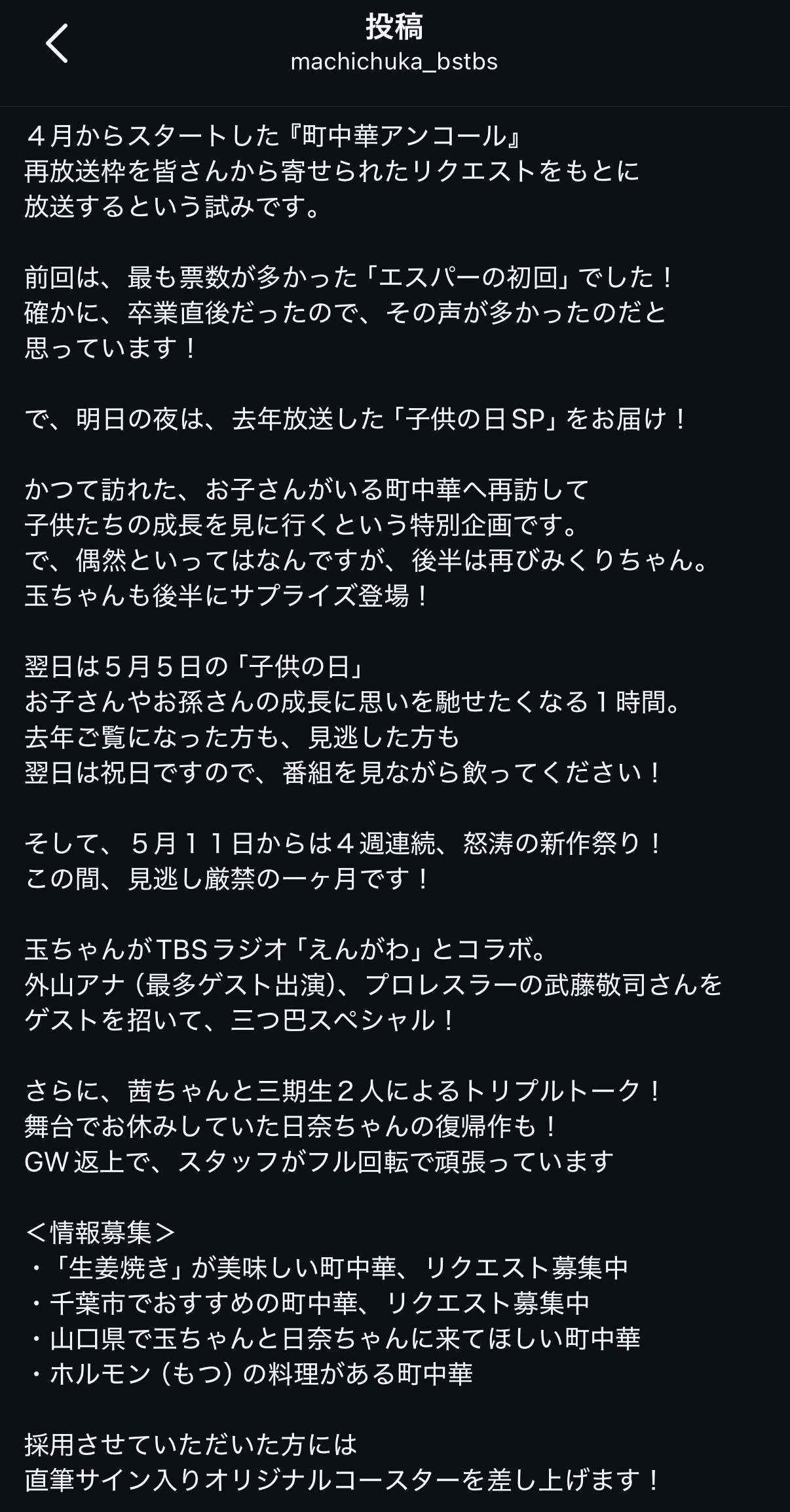Go back using the top-left arrow
Image resolution: width=790 pixels, height=1512 pixels.
pyautogui.click(x=57, y=43)
